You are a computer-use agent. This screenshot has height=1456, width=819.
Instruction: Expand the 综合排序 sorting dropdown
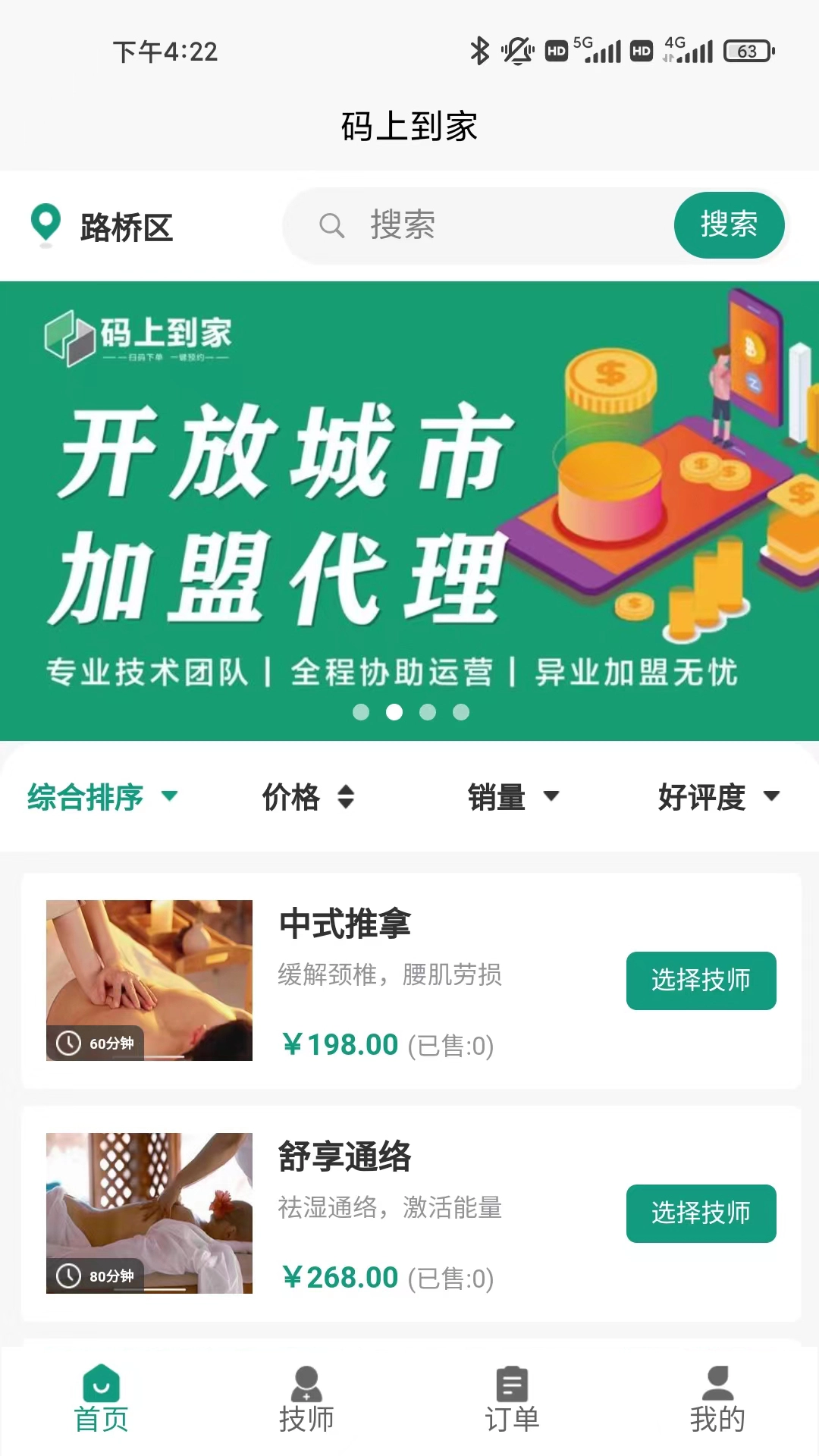[x=102, y=797]
